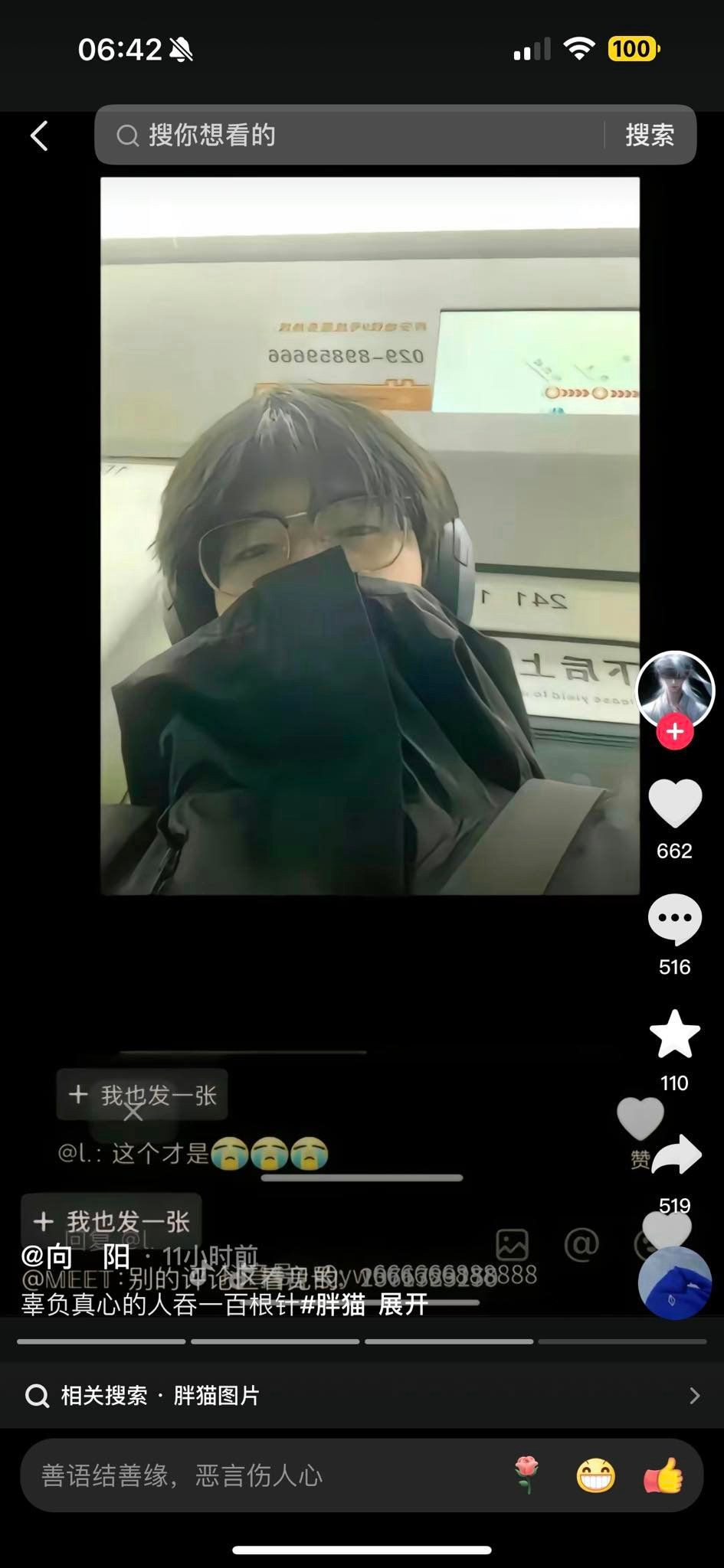The width and height of the screenshot is (724, 1568).
Task: Follow the author with the red plus
Action: click(x=675, y=731)
